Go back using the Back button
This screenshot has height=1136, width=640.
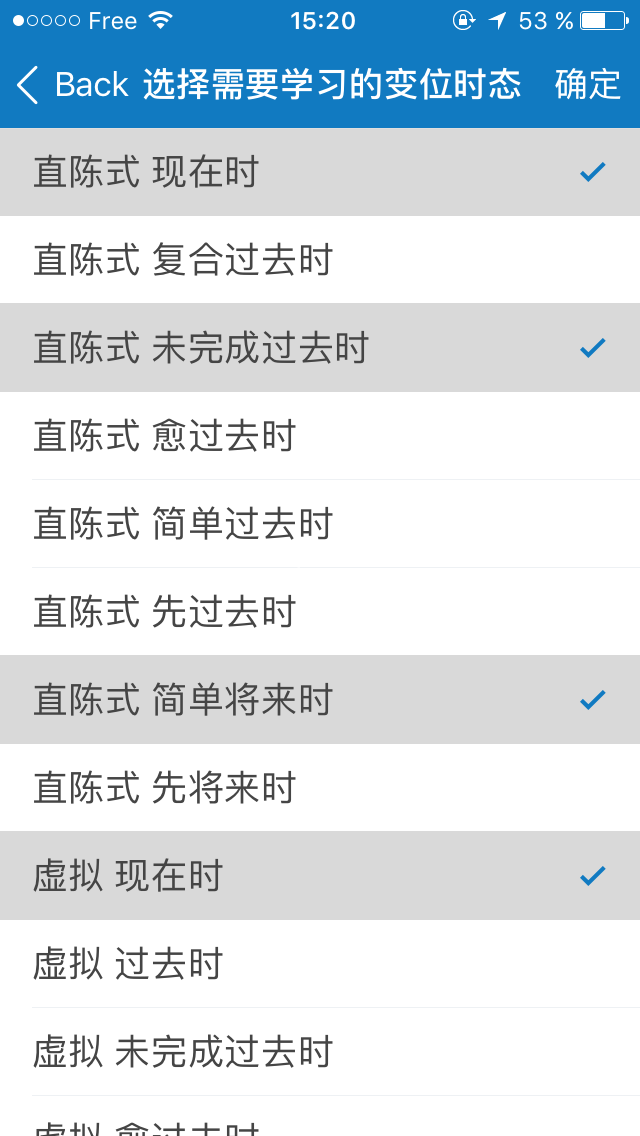point(72,85)
